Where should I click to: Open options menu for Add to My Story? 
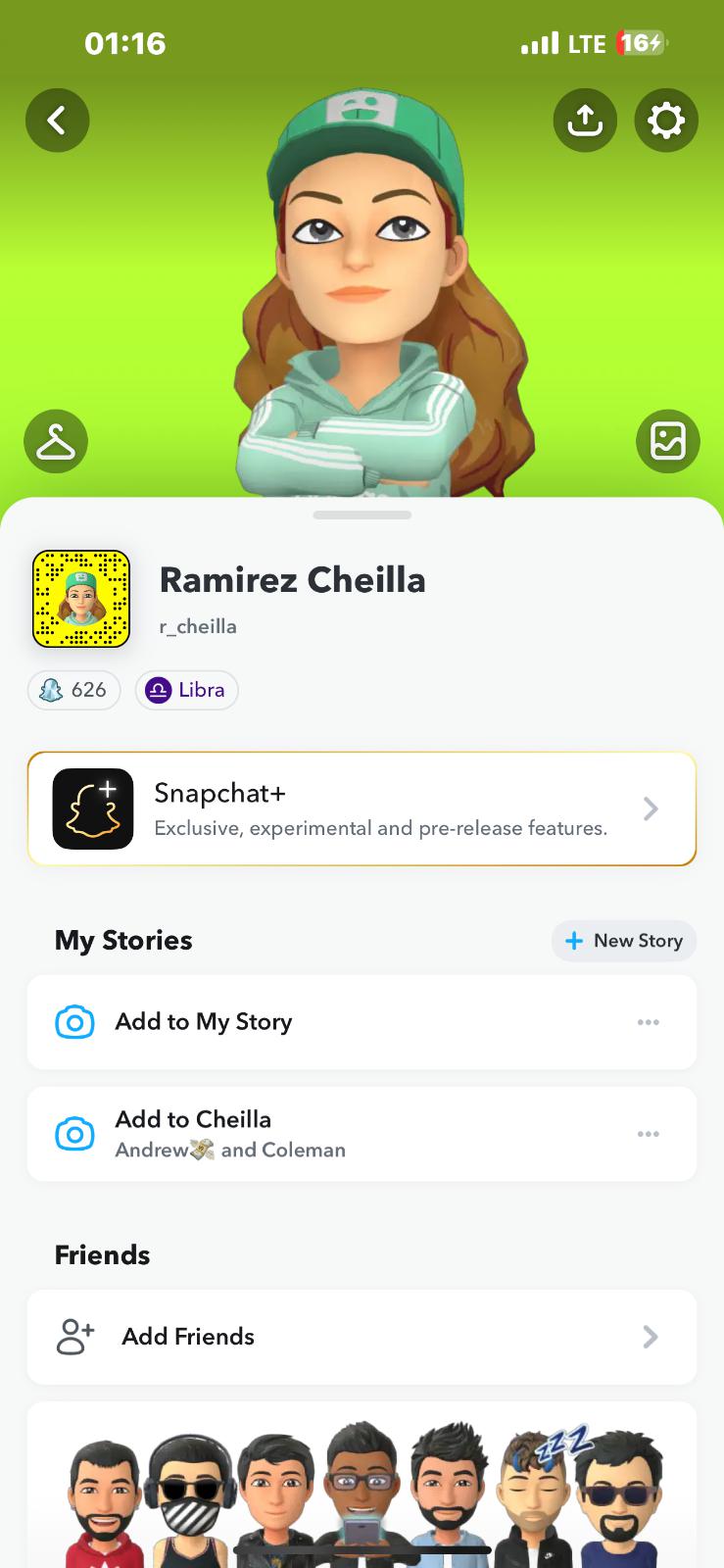tap(649, 1022)
